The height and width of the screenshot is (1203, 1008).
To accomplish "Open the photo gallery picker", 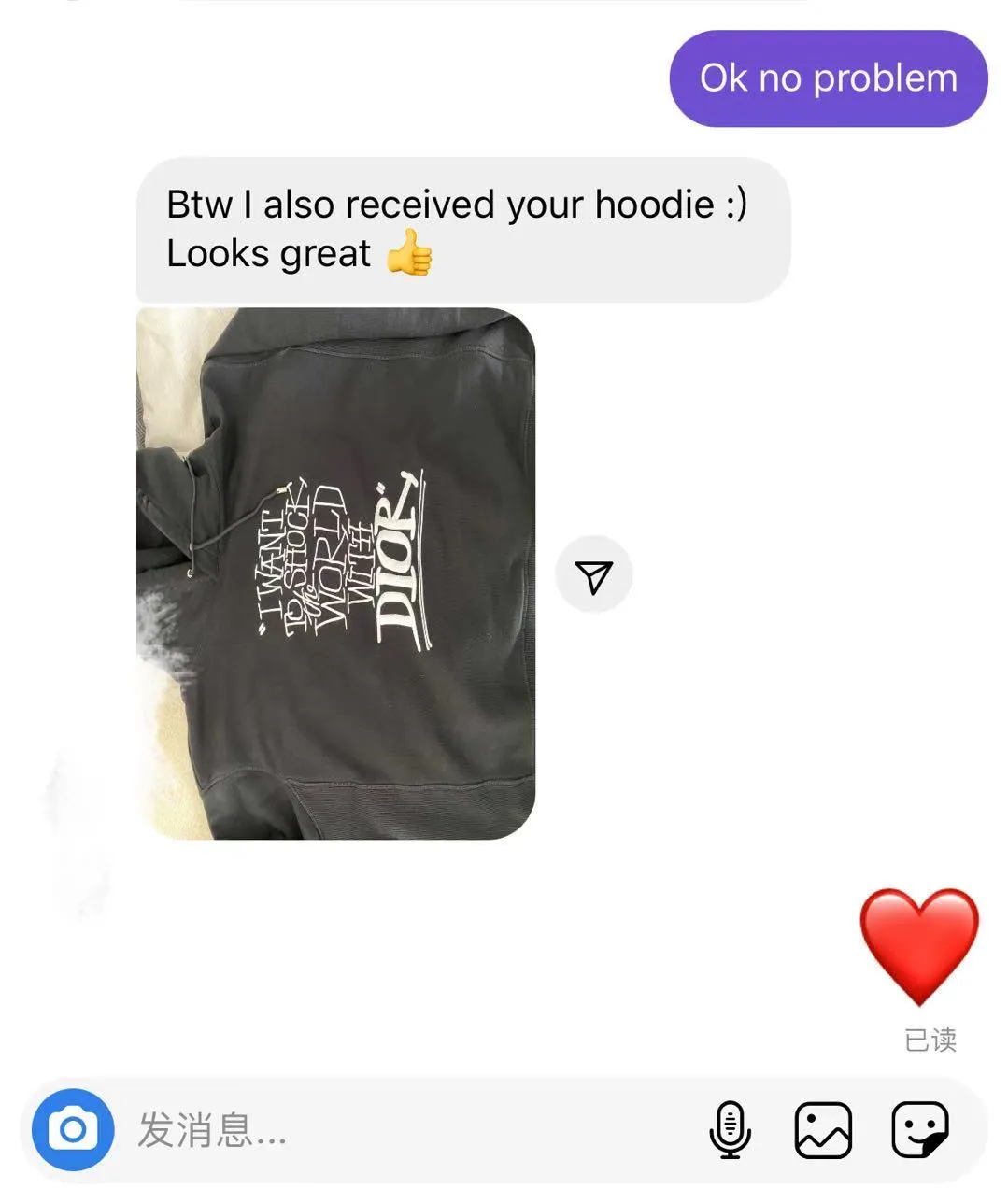I will [823, 1130].
